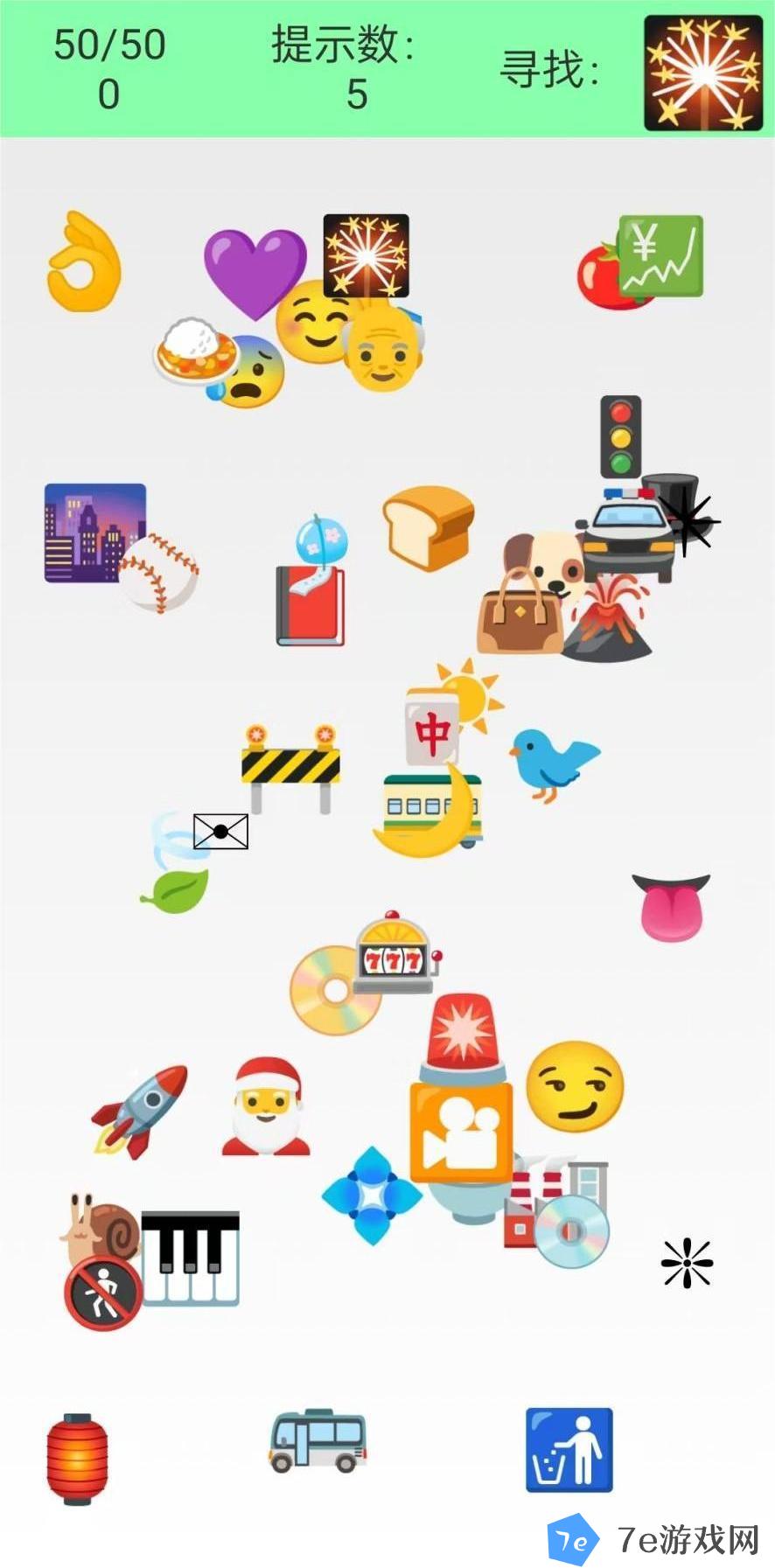Pick the yen chart emoji
Screen dimensions: 775x1568
point(661,254)
